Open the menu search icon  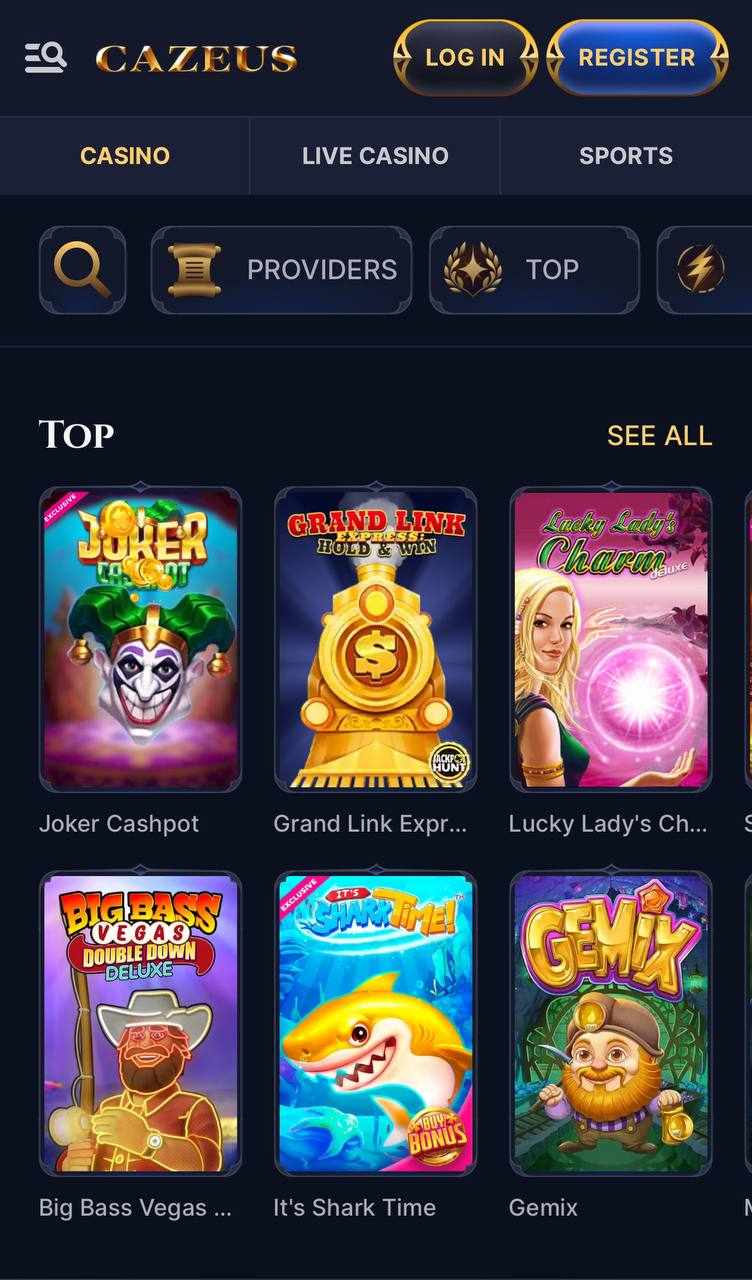pyautogui.click(x=46, y=58)
